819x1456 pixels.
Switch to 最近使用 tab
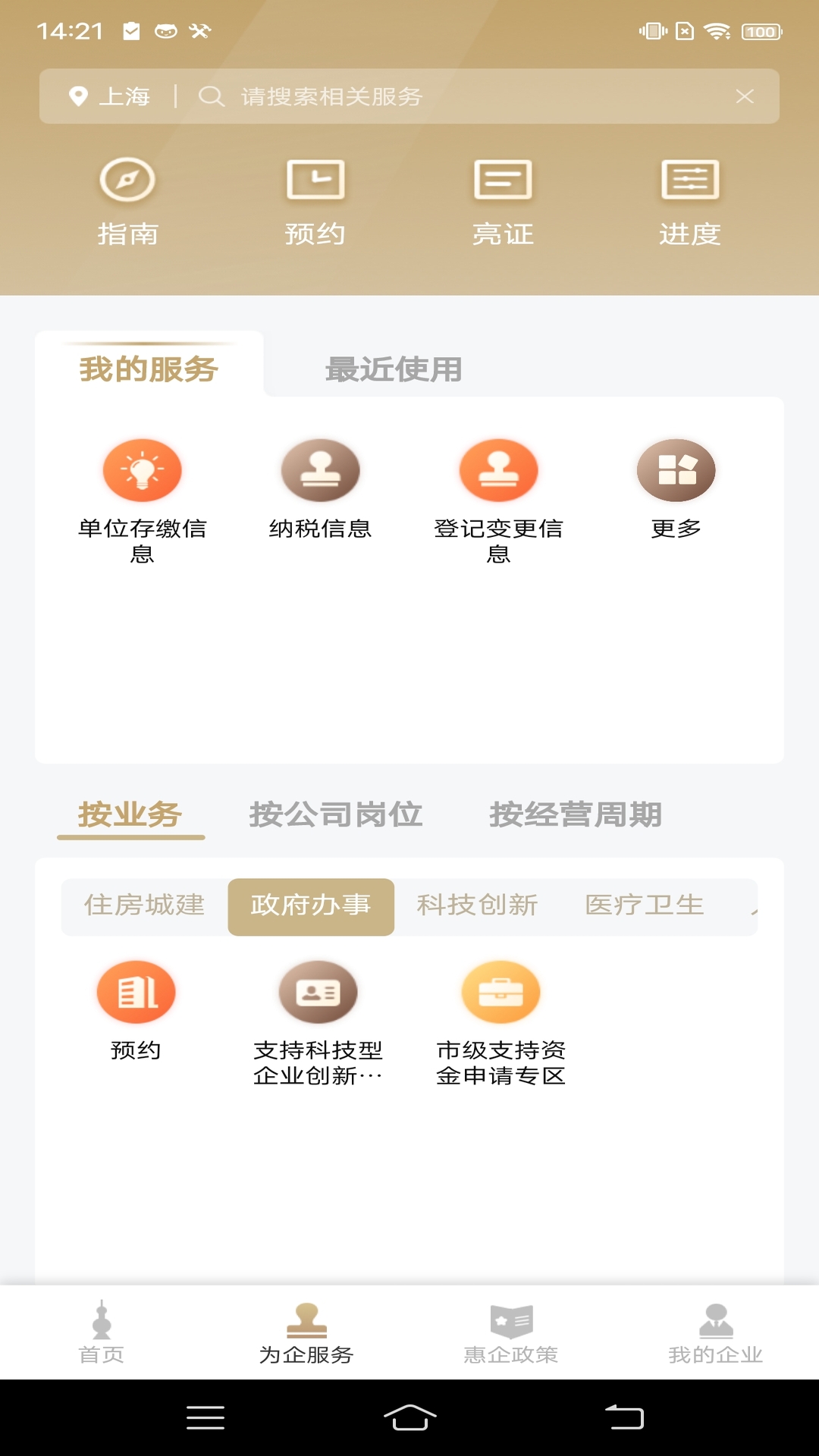(x=395, y=369)
